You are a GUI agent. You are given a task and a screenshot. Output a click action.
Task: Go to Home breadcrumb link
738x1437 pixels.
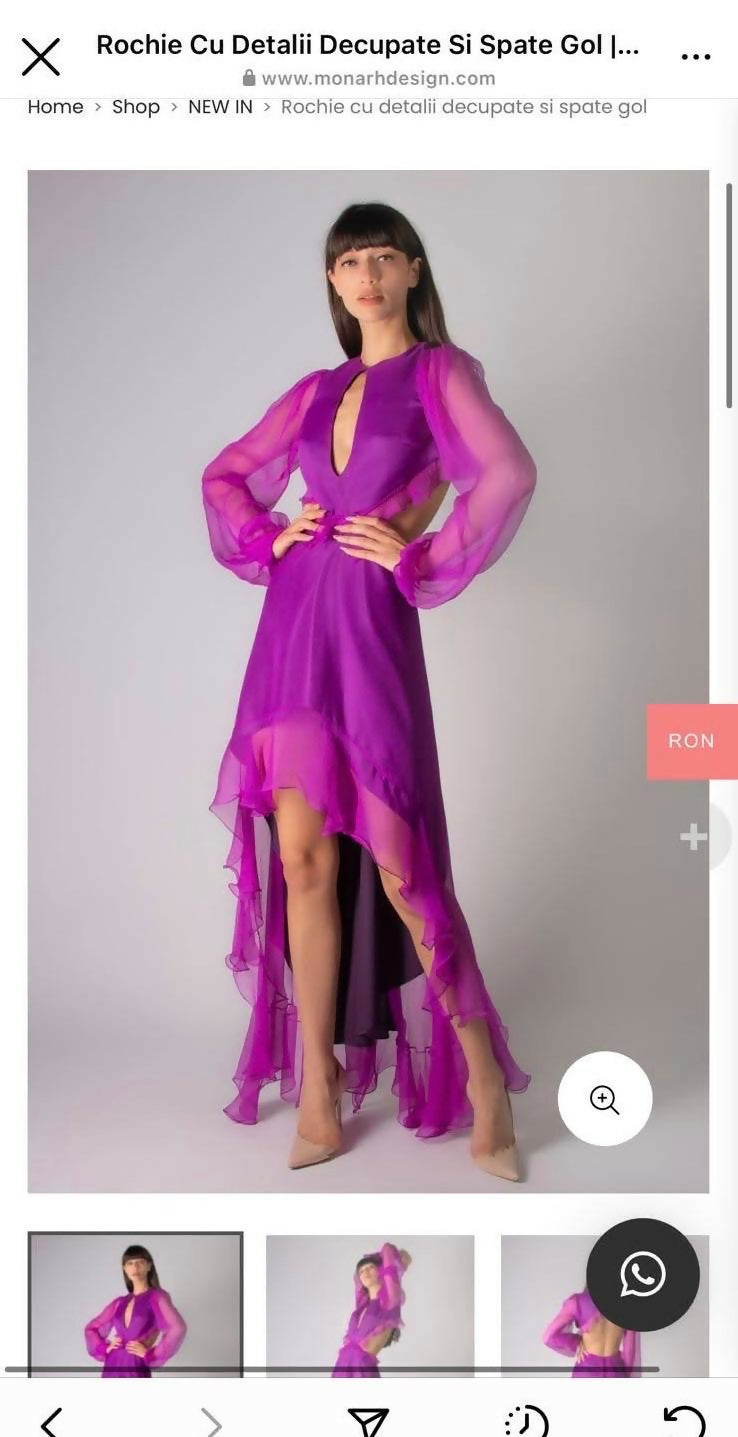click(55, 107)
